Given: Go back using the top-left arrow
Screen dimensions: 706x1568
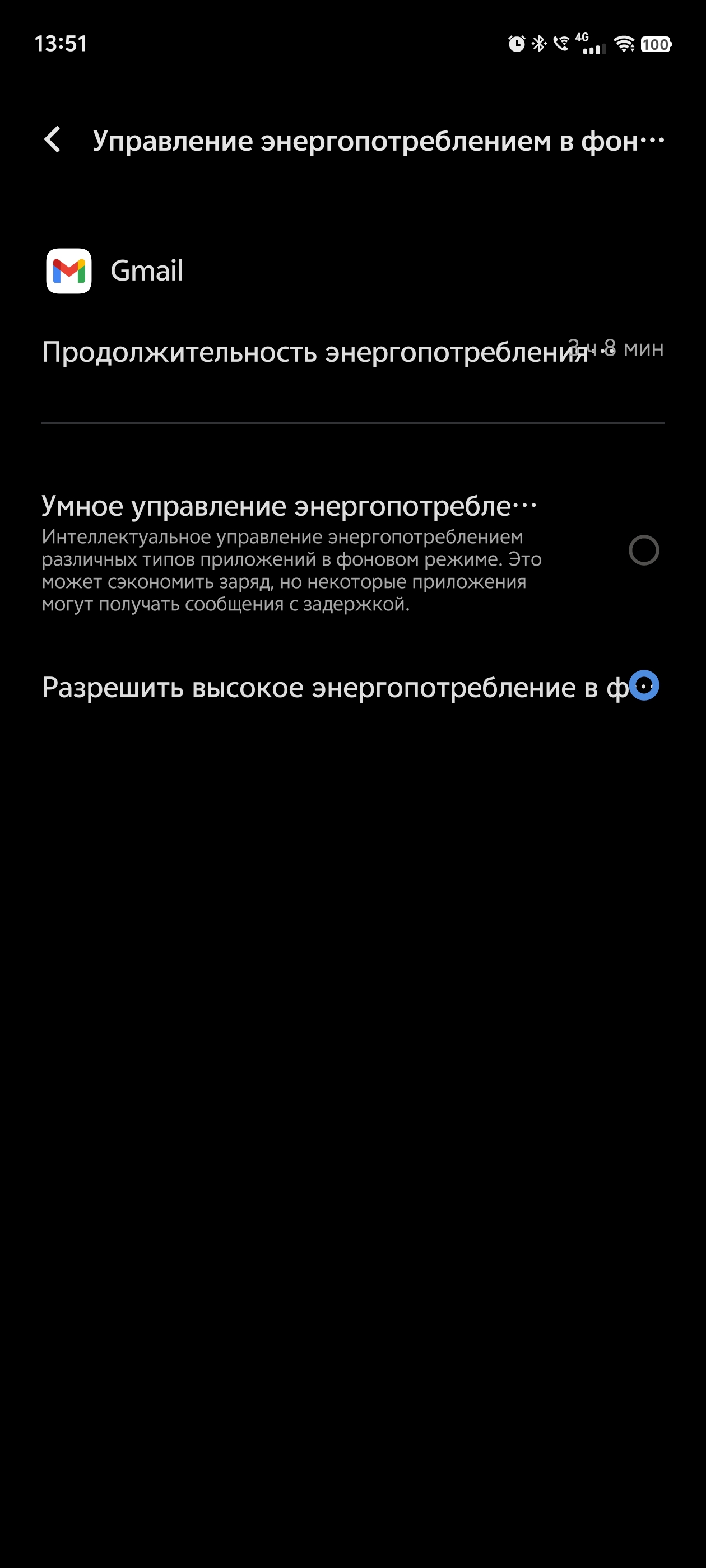Looking at the screenshot, I should (x=53, y=140).
